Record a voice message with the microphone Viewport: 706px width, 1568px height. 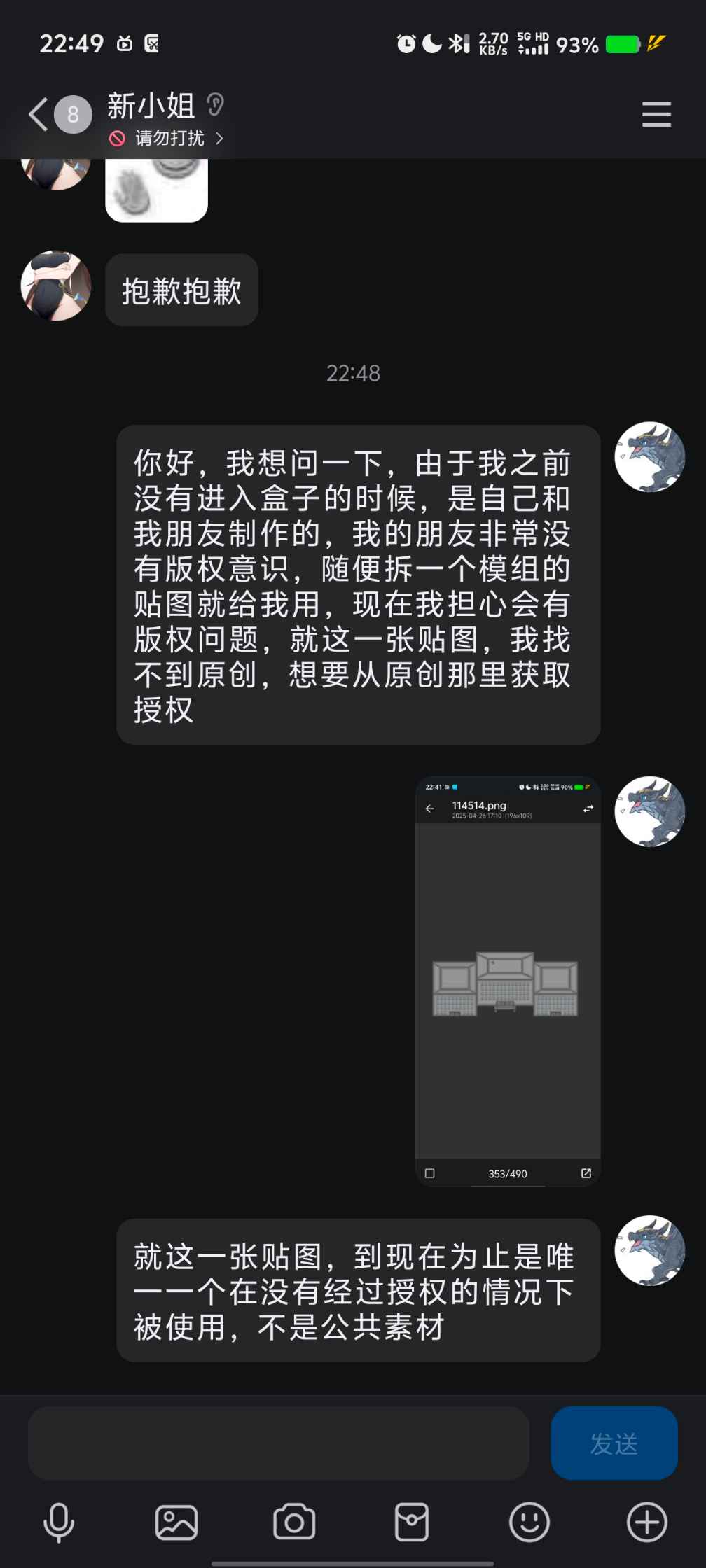click(x=59, y=1522)
